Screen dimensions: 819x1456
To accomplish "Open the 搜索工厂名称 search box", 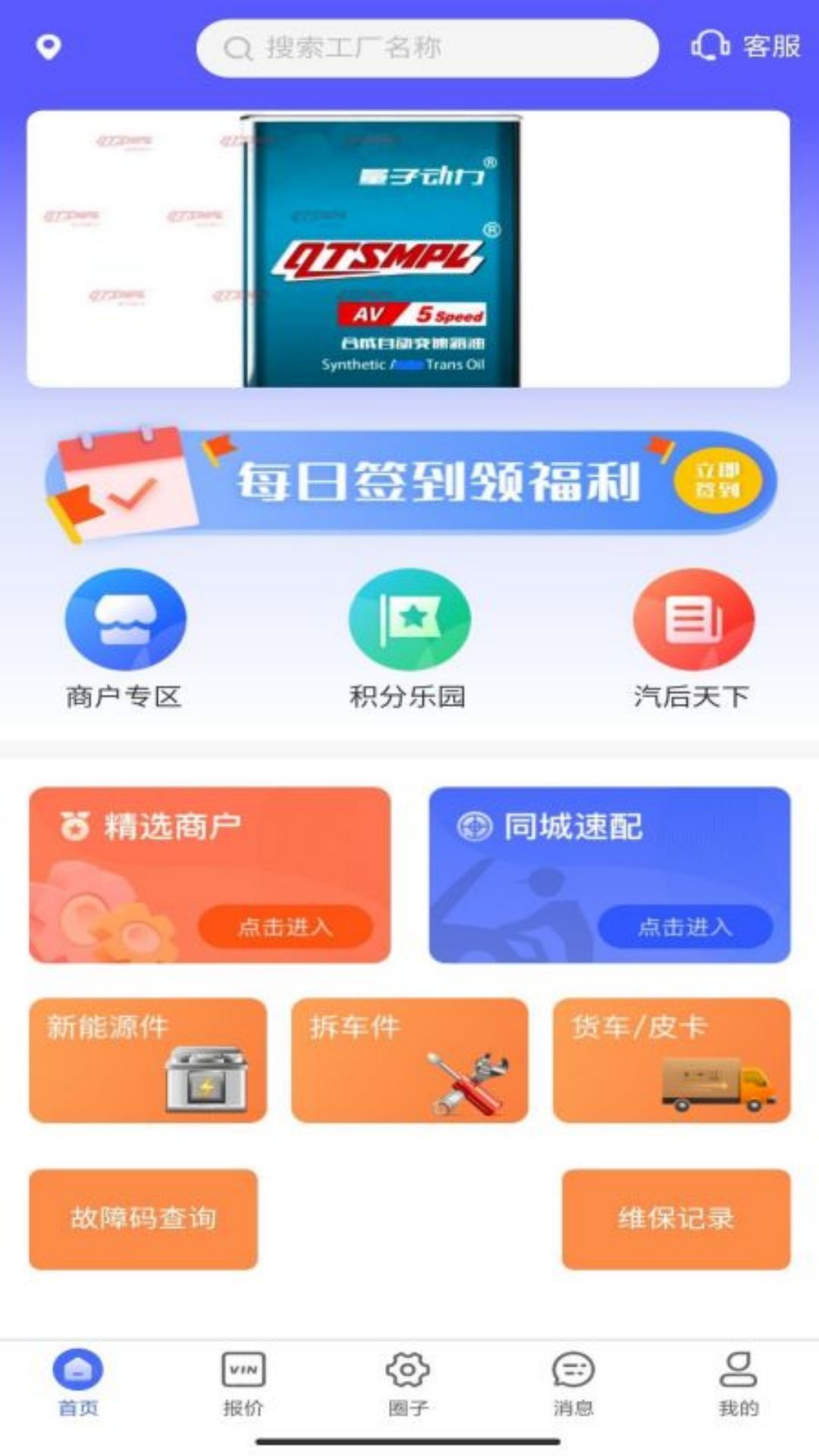I will coord(427,49).
